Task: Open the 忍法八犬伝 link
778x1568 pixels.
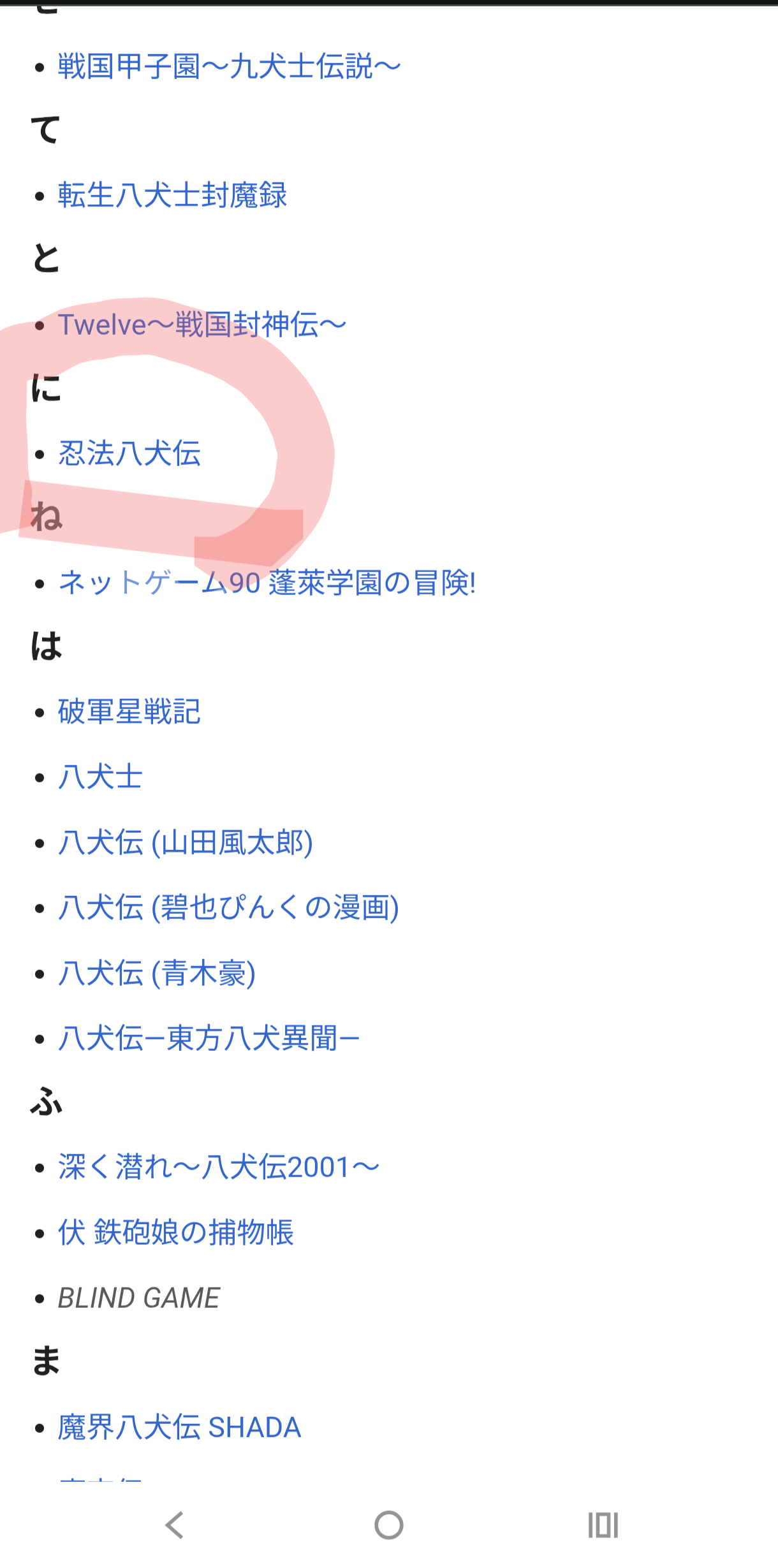Action: (x=129, y=453)
